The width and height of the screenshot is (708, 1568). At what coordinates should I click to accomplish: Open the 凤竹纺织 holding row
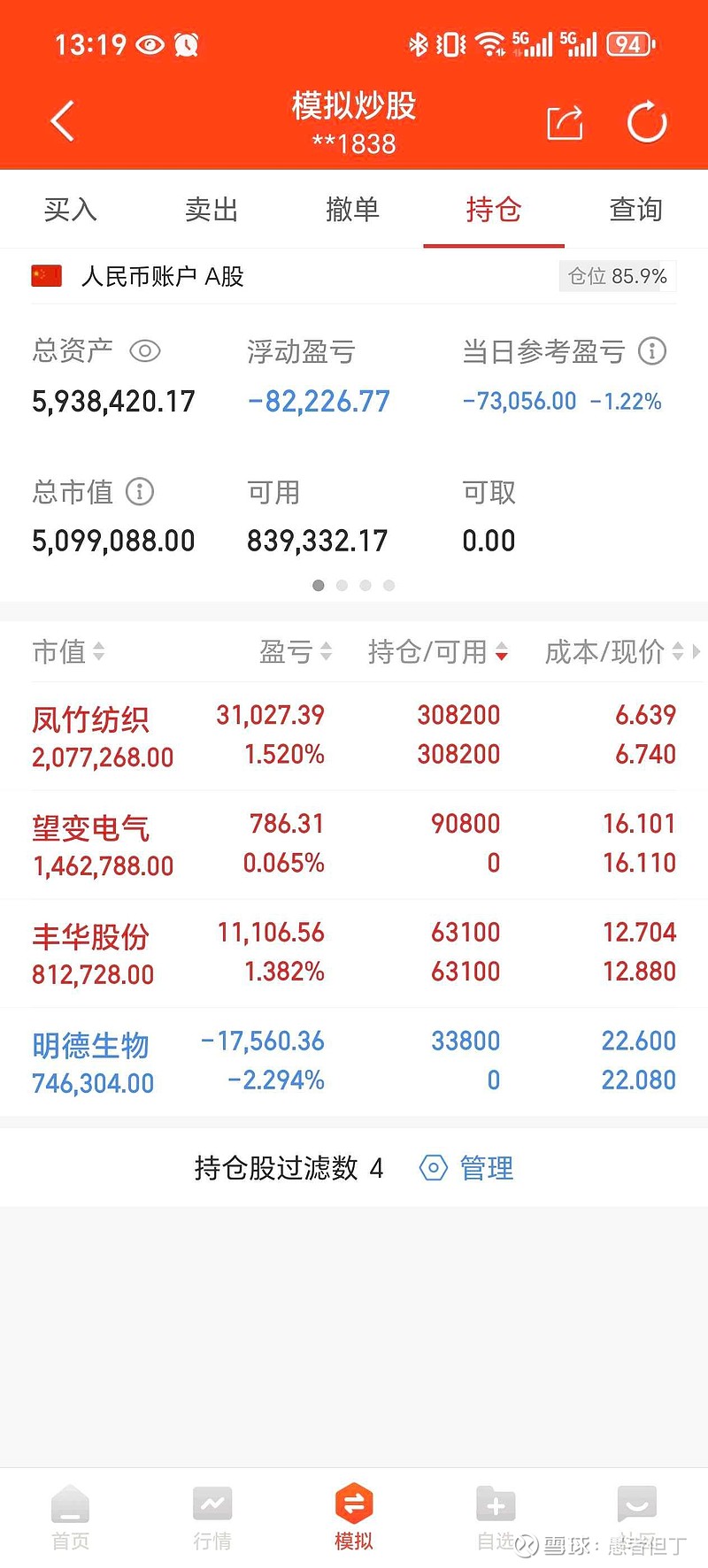pos(354,735)
